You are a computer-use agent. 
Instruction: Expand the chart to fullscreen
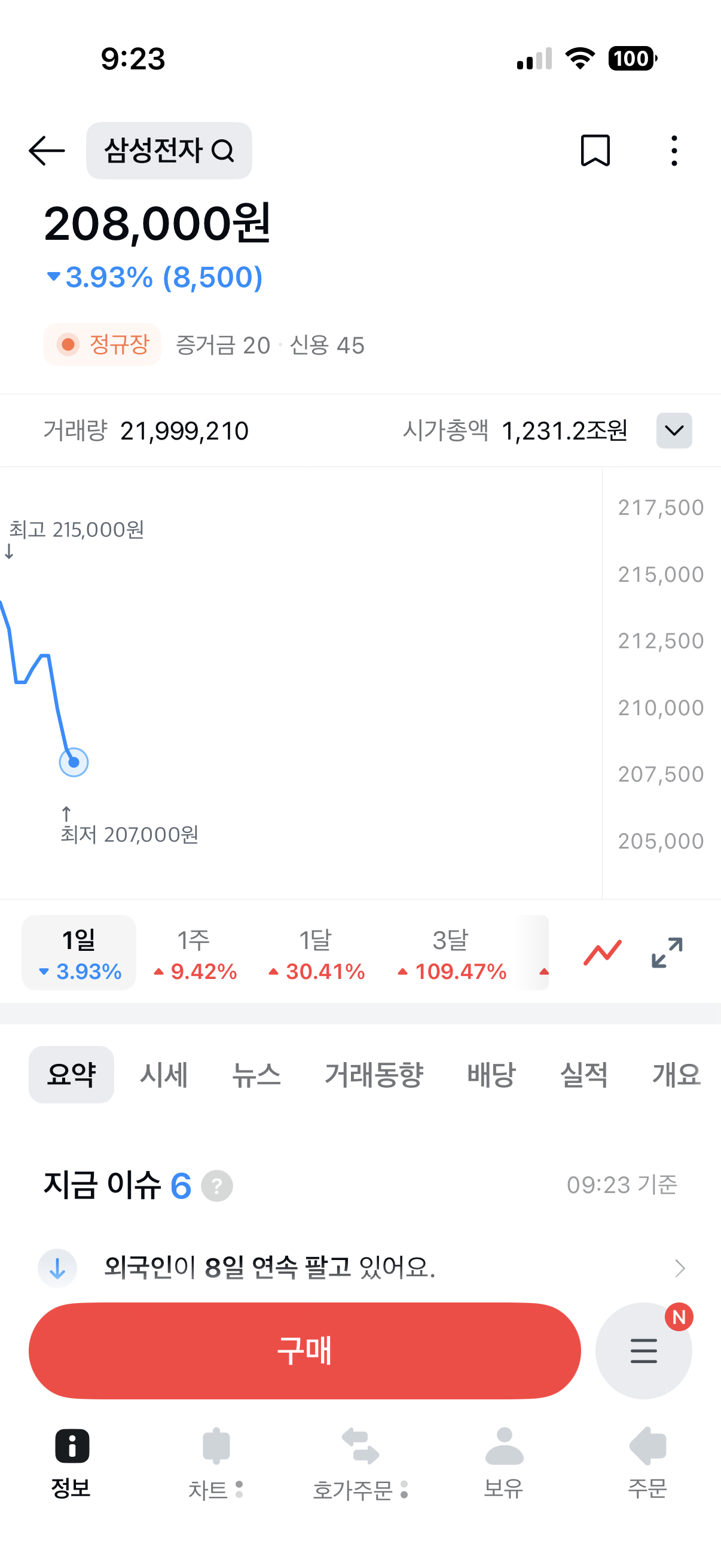(x=667, y=953)
